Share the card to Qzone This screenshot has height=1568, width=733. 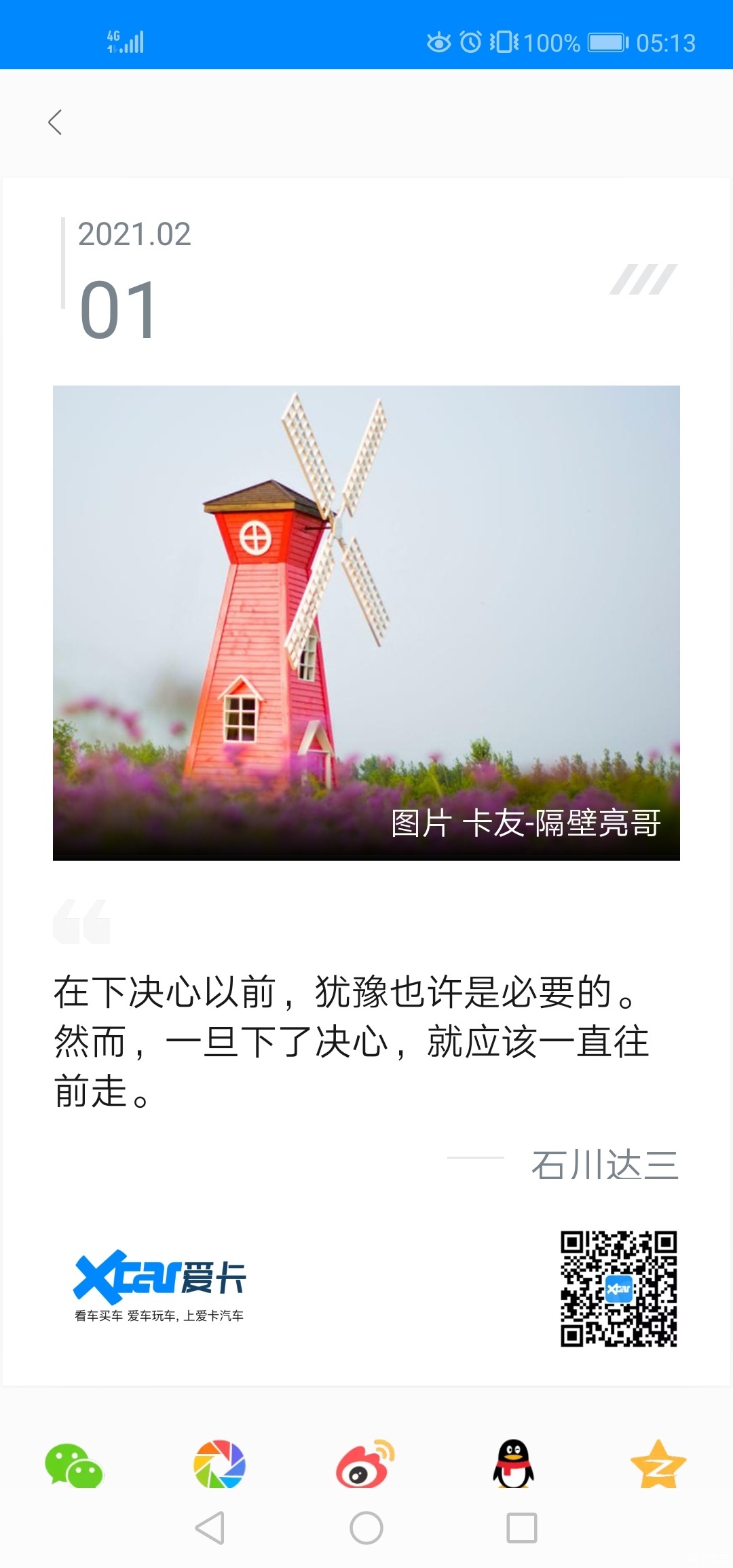point(658,1464)
